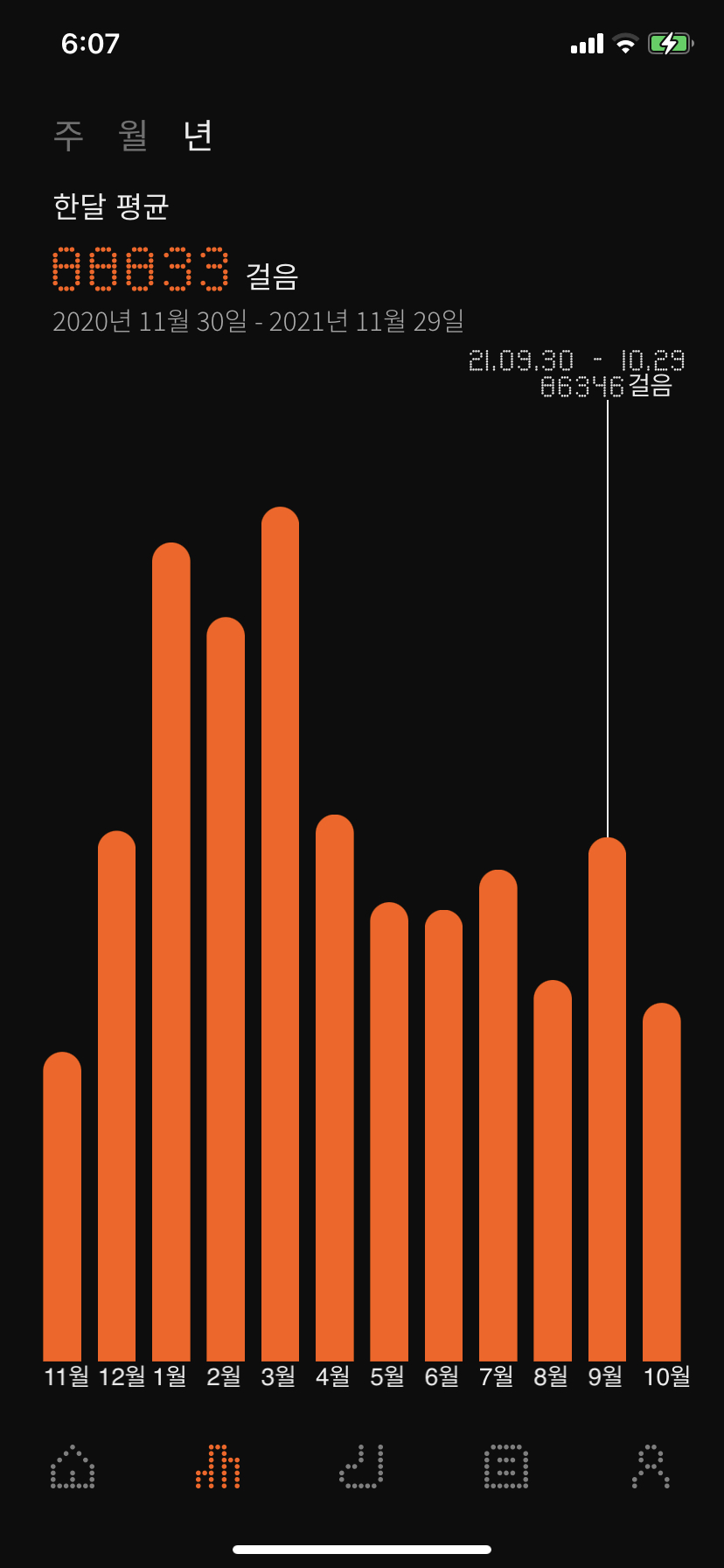Switch to the 월 (month) view
This screenshot has width=724, height=1568.
[133, 136]
